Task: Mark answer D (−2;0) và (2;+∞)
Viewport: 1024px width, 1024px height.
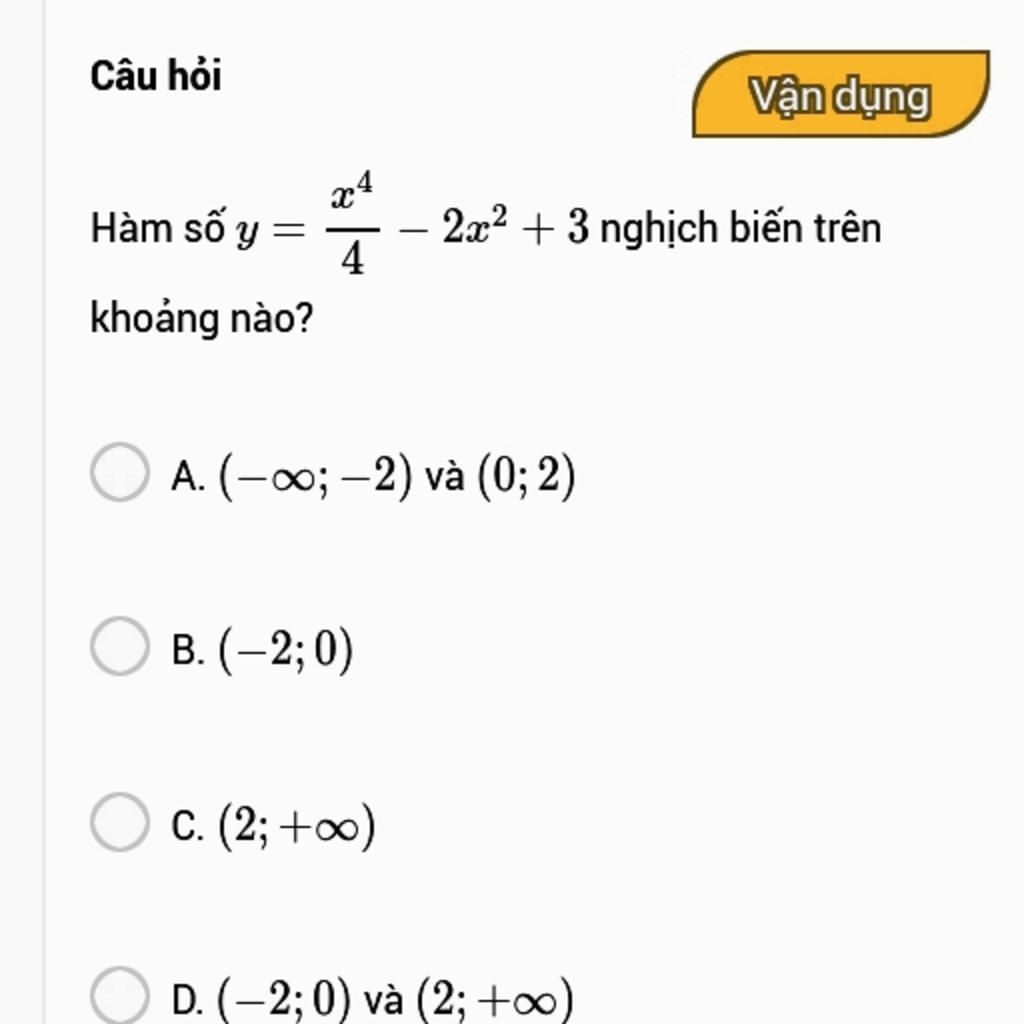Action: [x=120, y=997]
